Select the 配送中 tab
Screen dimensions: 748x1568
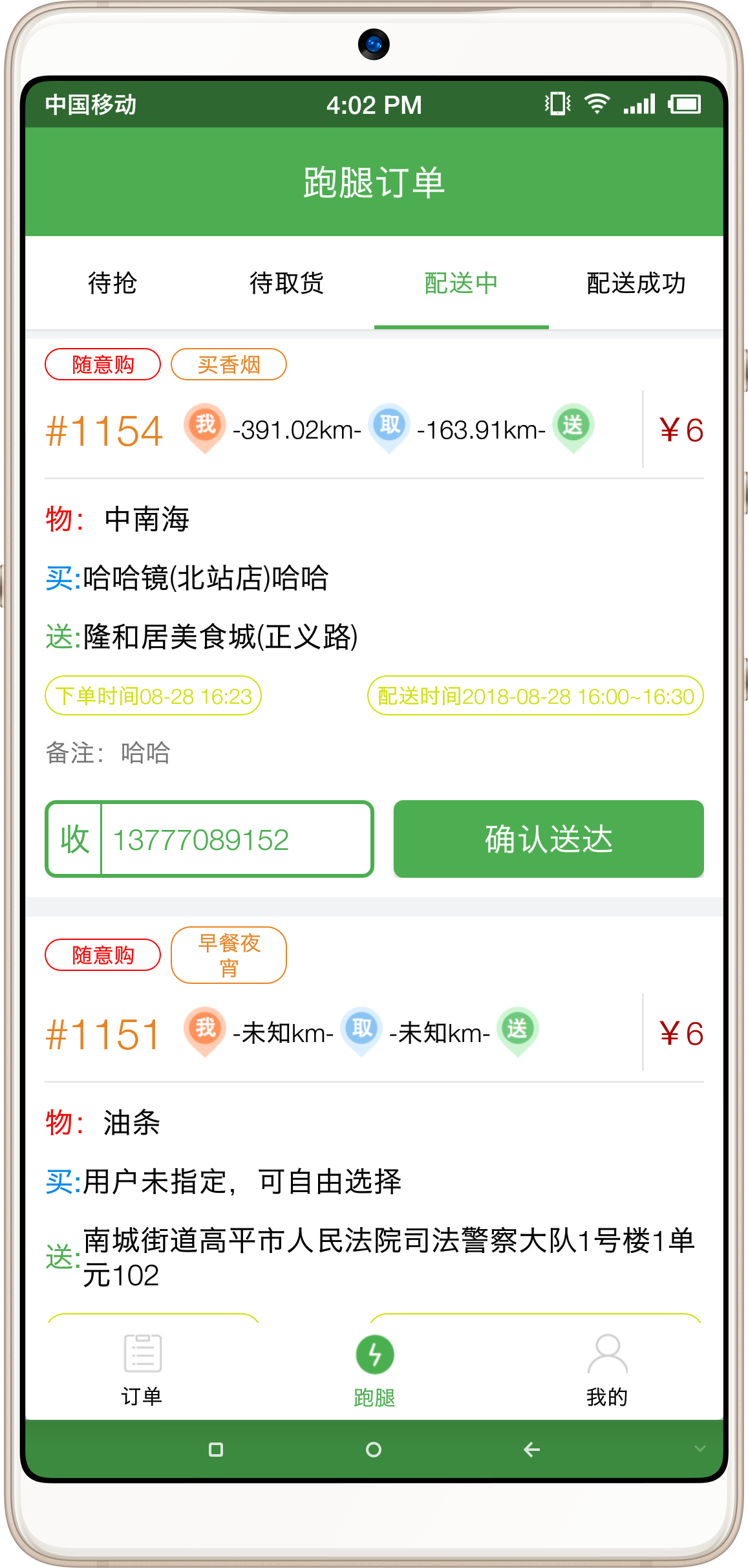point(461,283)
